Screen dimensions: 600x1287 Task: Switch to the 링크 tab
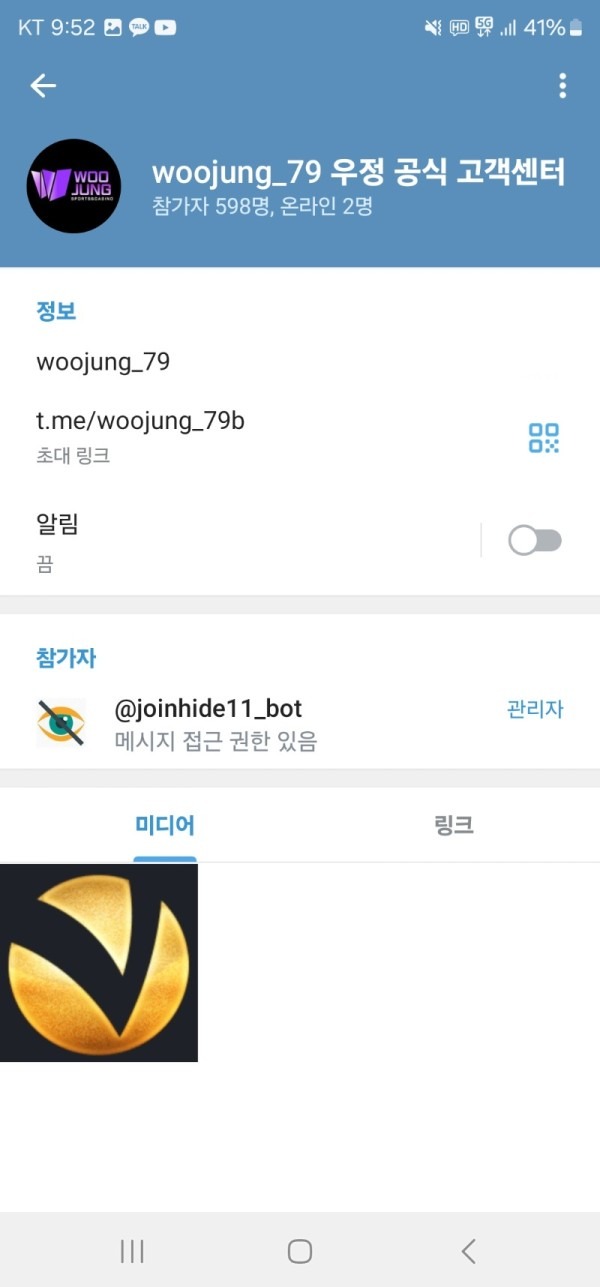tap(453, 825)
